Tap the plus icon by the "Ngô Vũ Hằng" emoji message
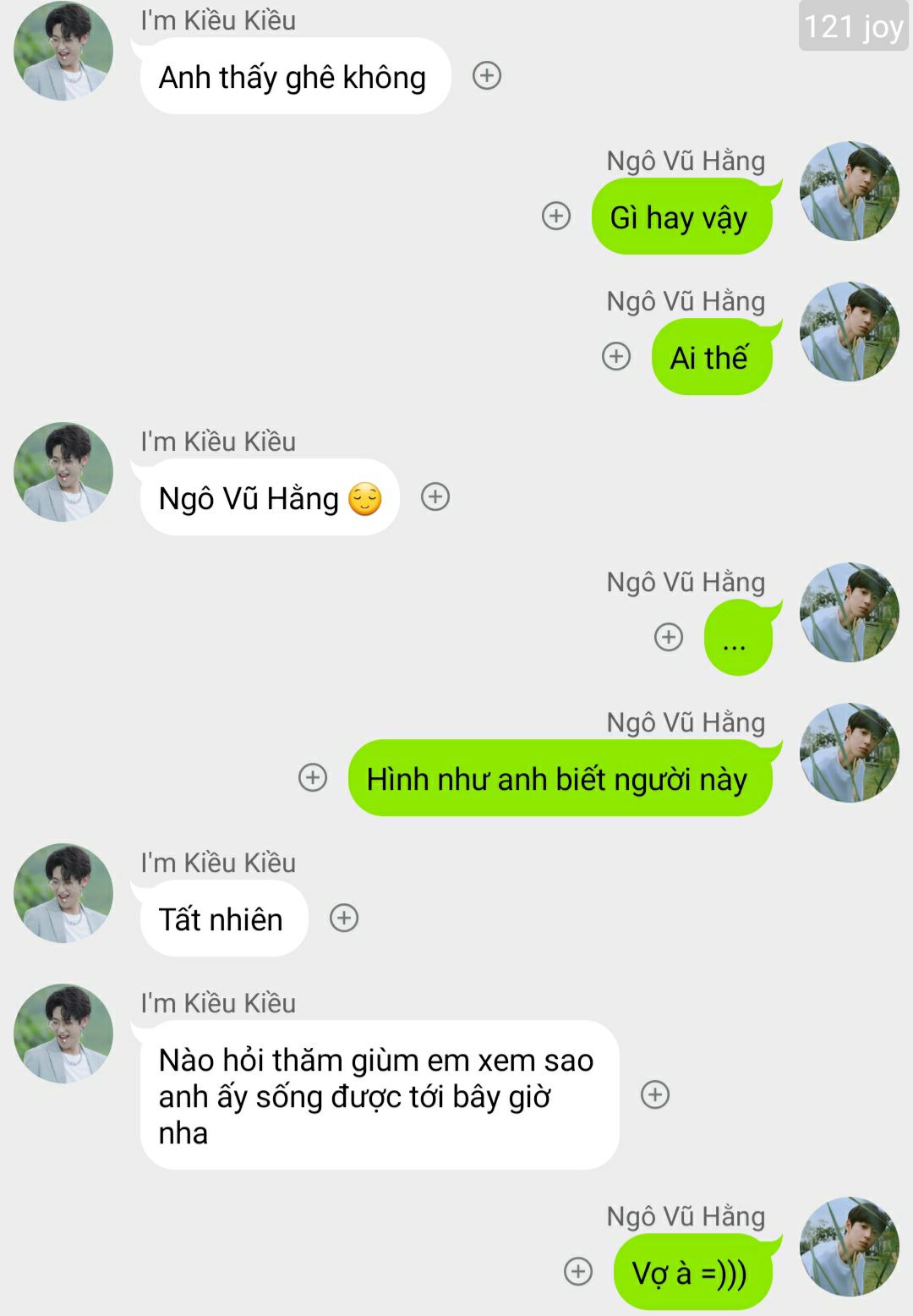This screenshot has height=1316, width=913. pos(435,497)
